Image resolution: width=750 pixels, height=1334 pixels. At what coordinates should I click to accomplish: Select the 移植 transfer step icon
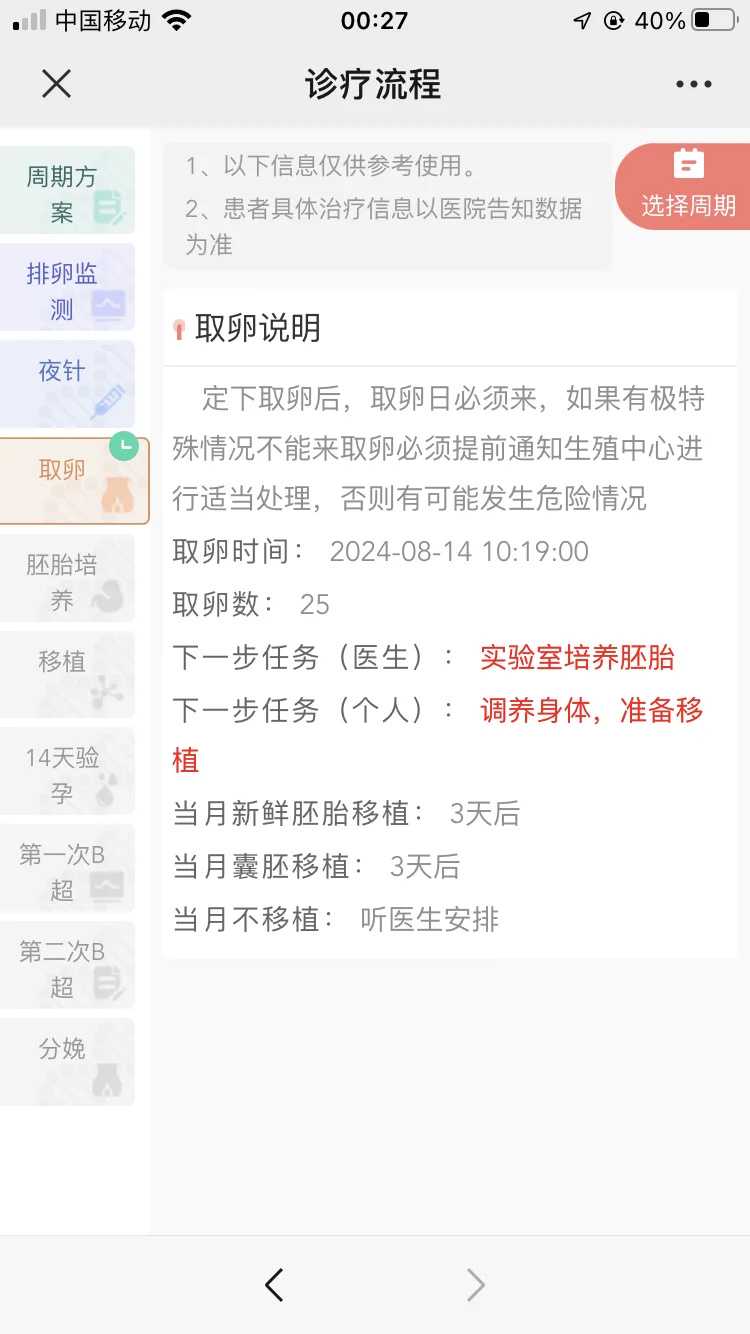click(60, 675)
